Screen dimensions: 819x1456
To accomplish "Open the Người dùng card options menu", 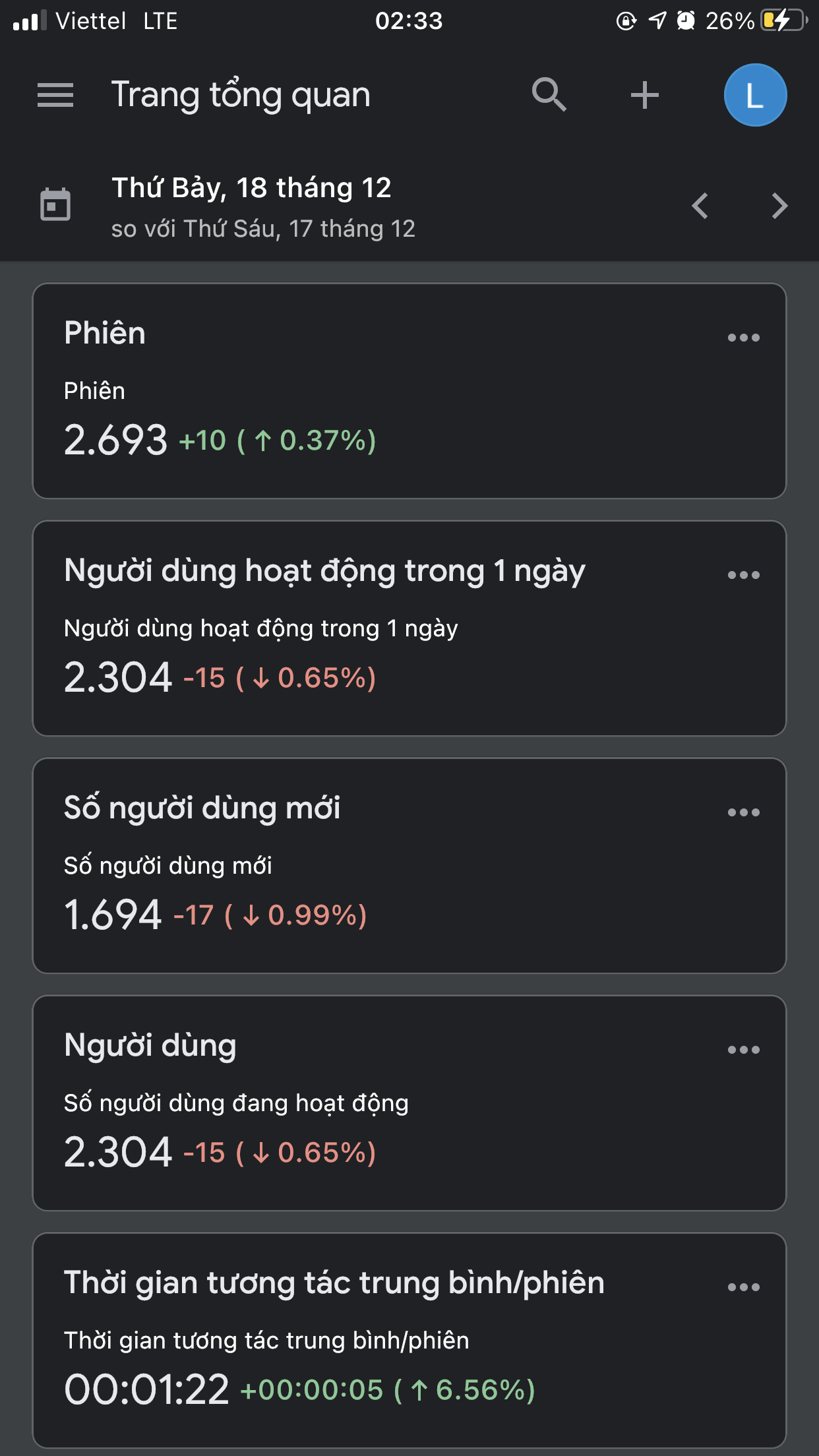I will click(743, 1050).
